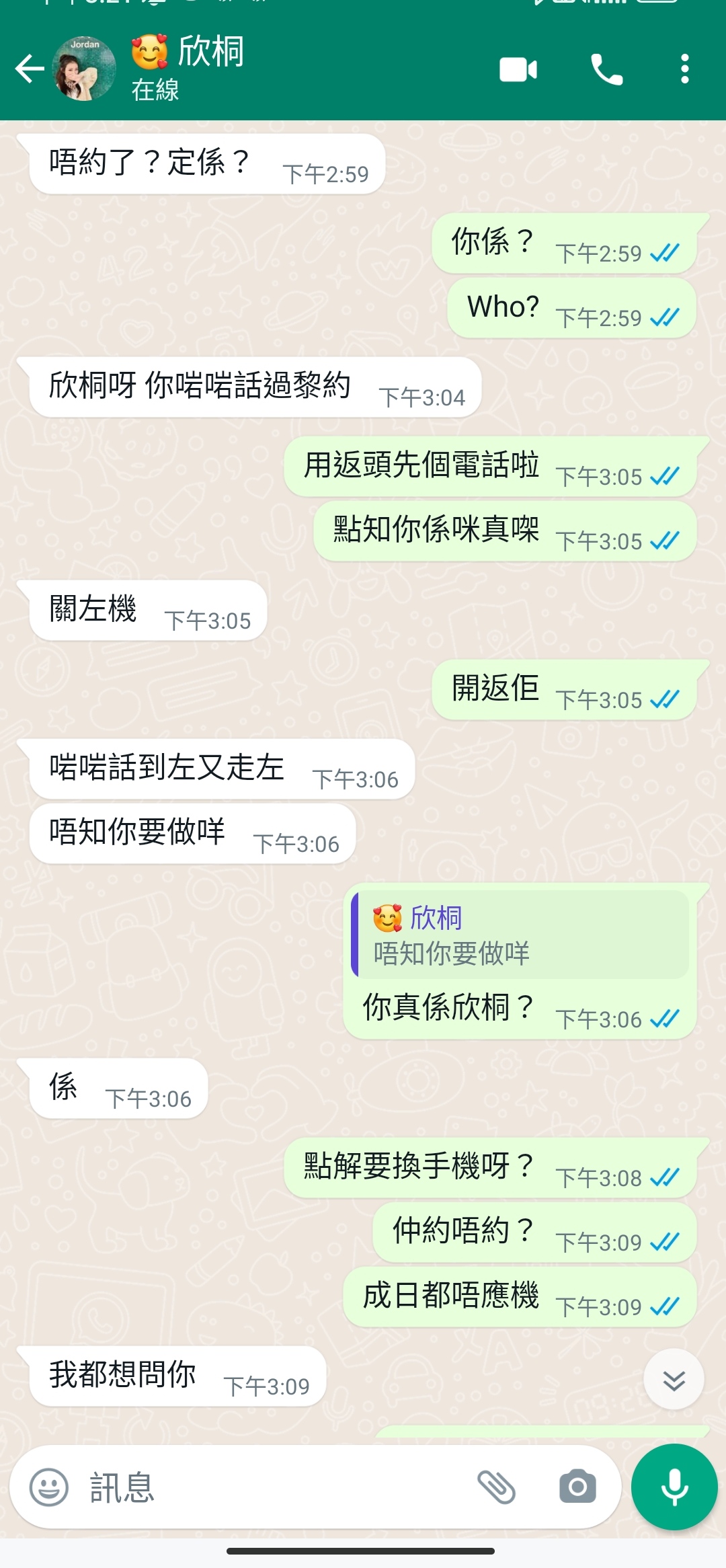Attach a file with the paperclip
This screenshot has height=1568, width=726.
pos(496,1487)
